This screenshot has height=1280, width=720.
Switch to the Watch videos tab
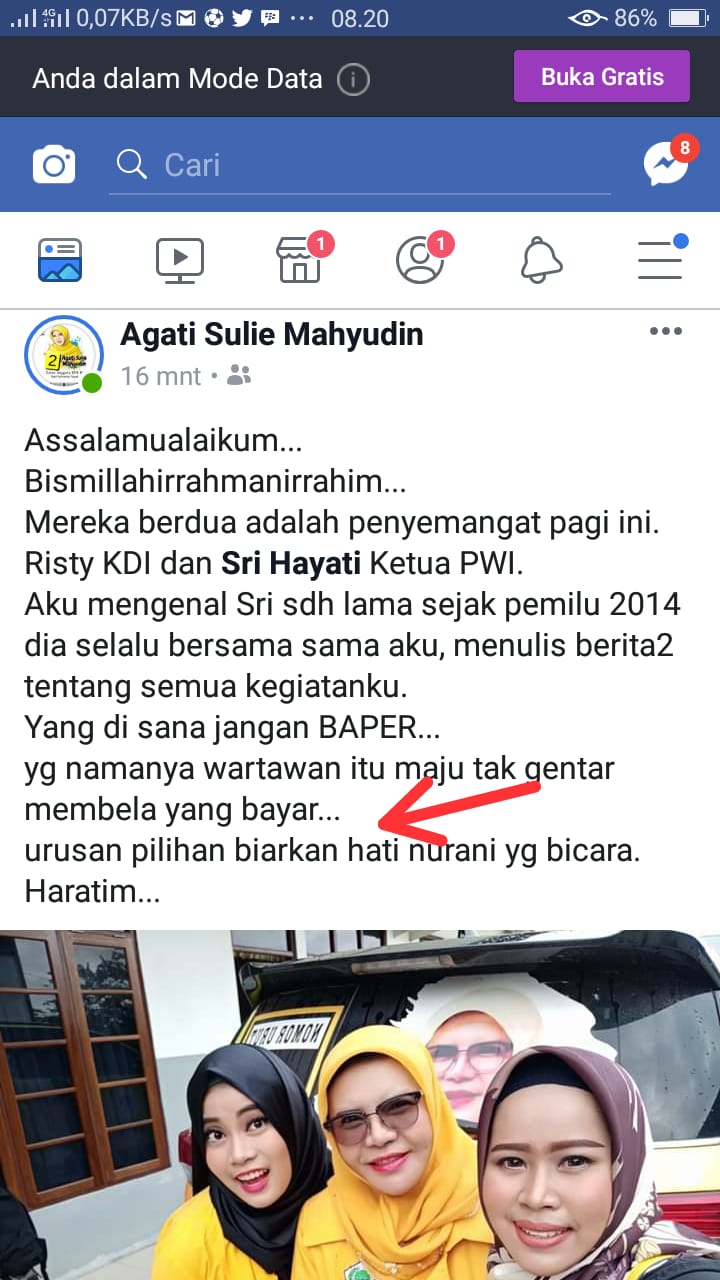(x=180, y=260)
